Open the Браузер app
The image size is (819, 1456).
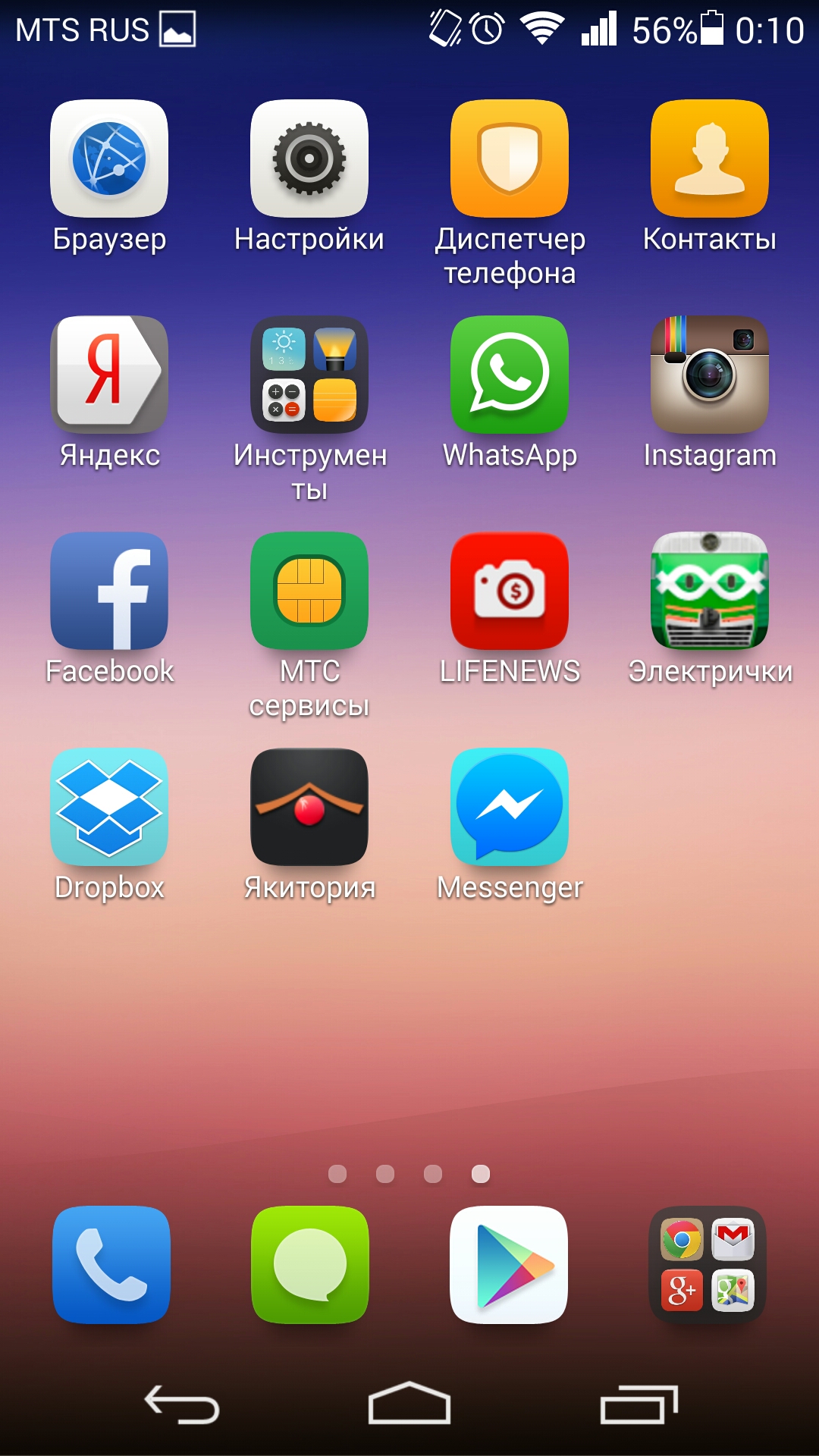pos(109,159)
